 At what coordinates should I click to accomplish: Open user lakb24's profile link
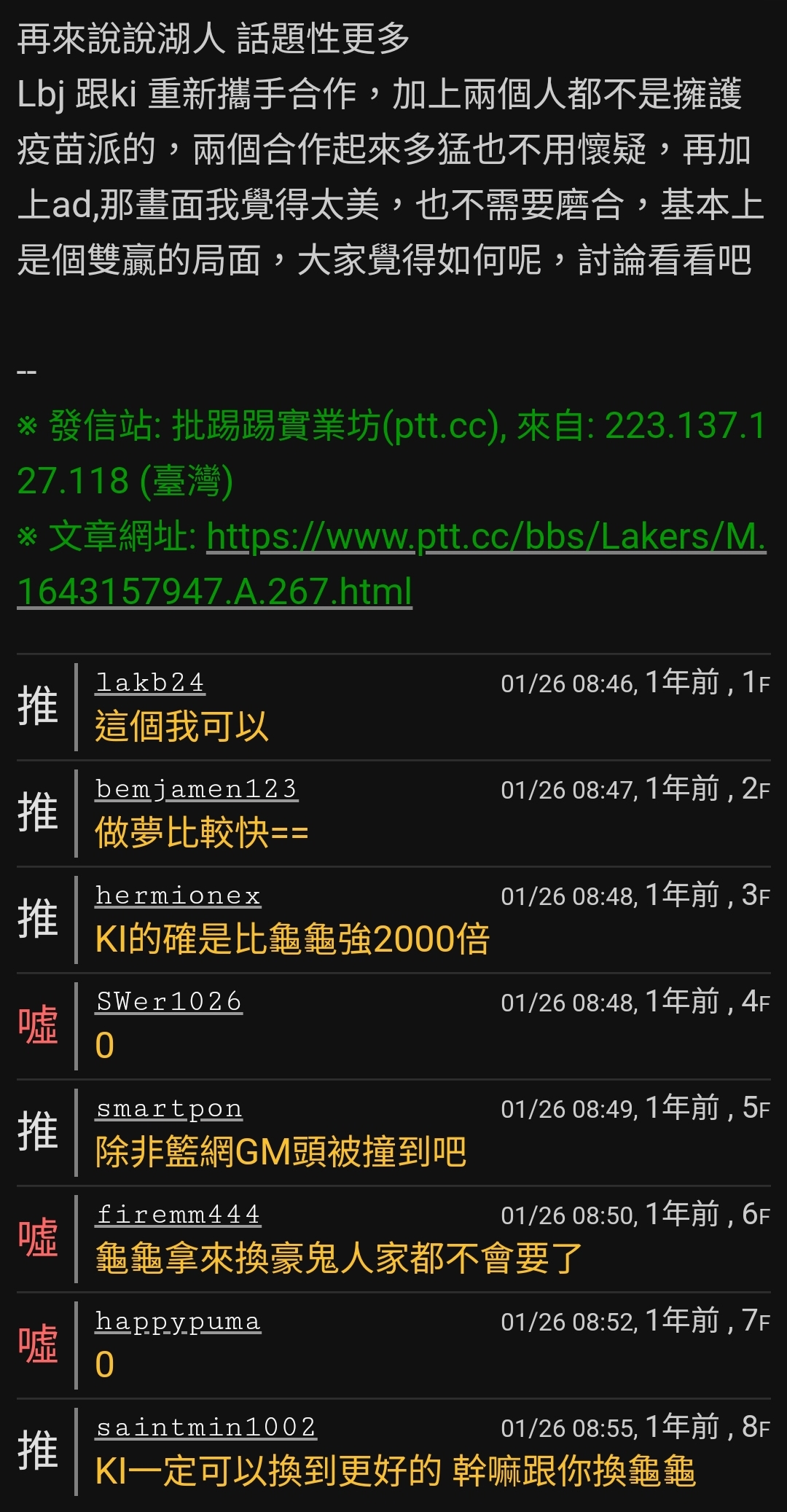150,683
